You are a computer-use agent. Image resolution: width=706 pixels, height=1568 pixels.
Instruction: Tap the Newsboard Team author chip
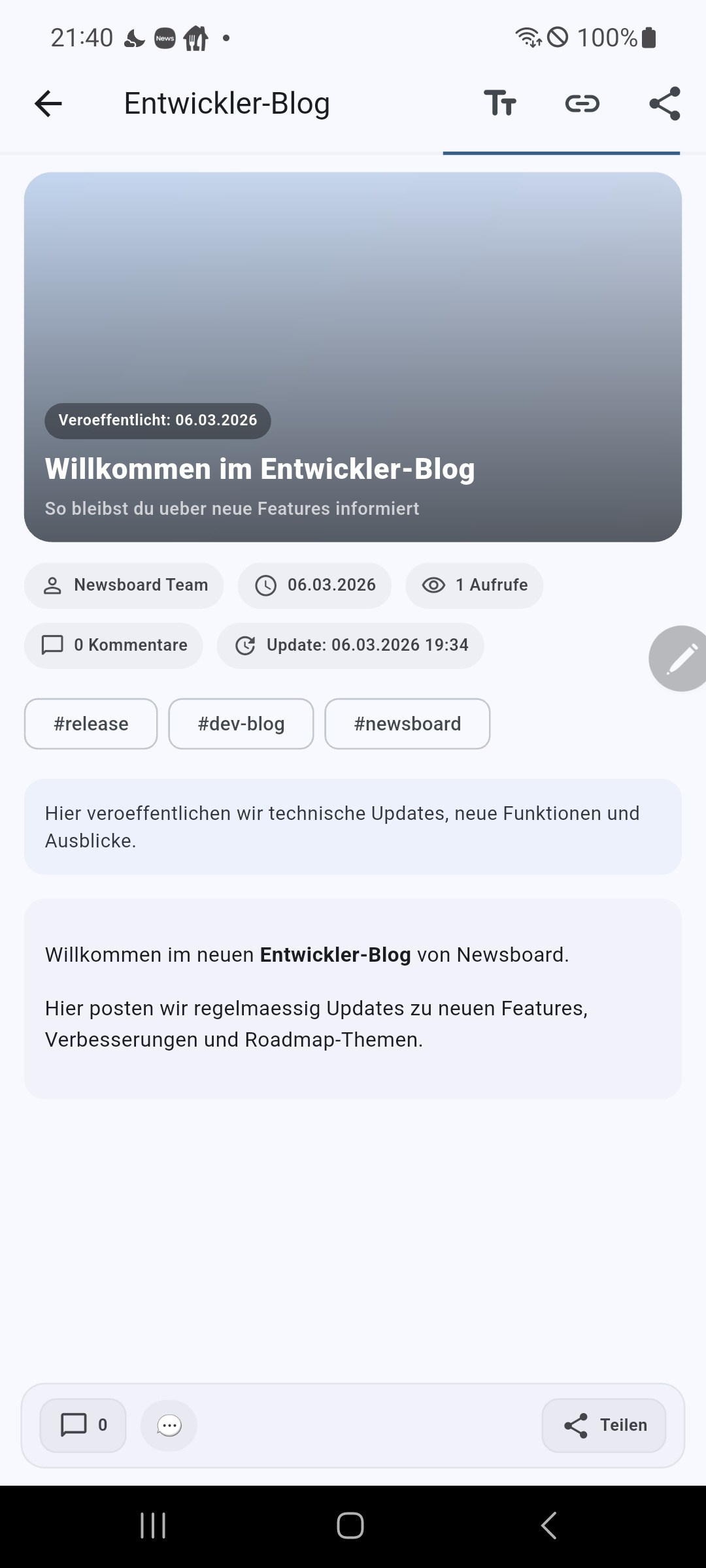(x=124, y=585)
